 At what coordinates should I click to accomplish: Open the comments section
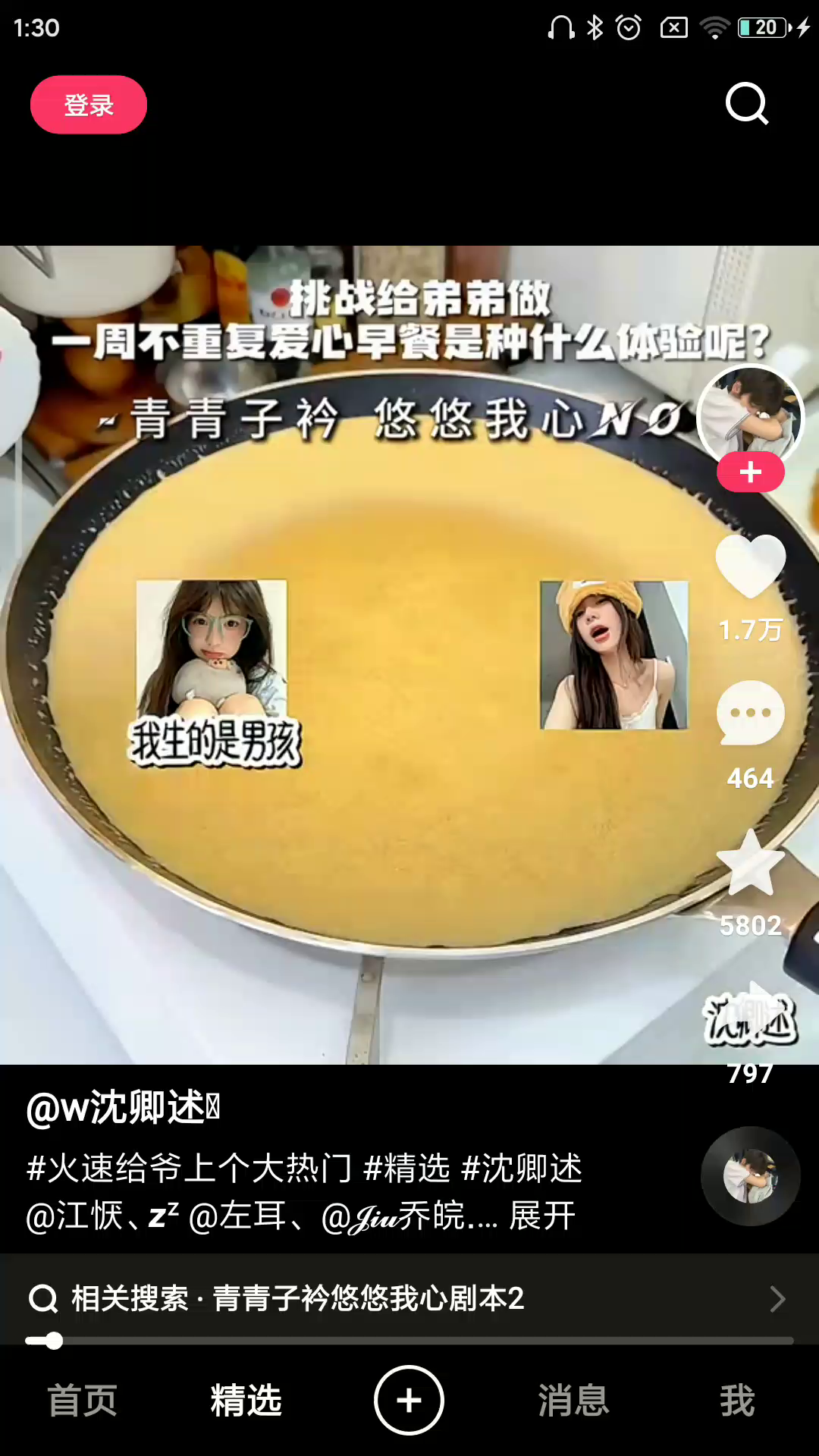[x=750, y=714]
